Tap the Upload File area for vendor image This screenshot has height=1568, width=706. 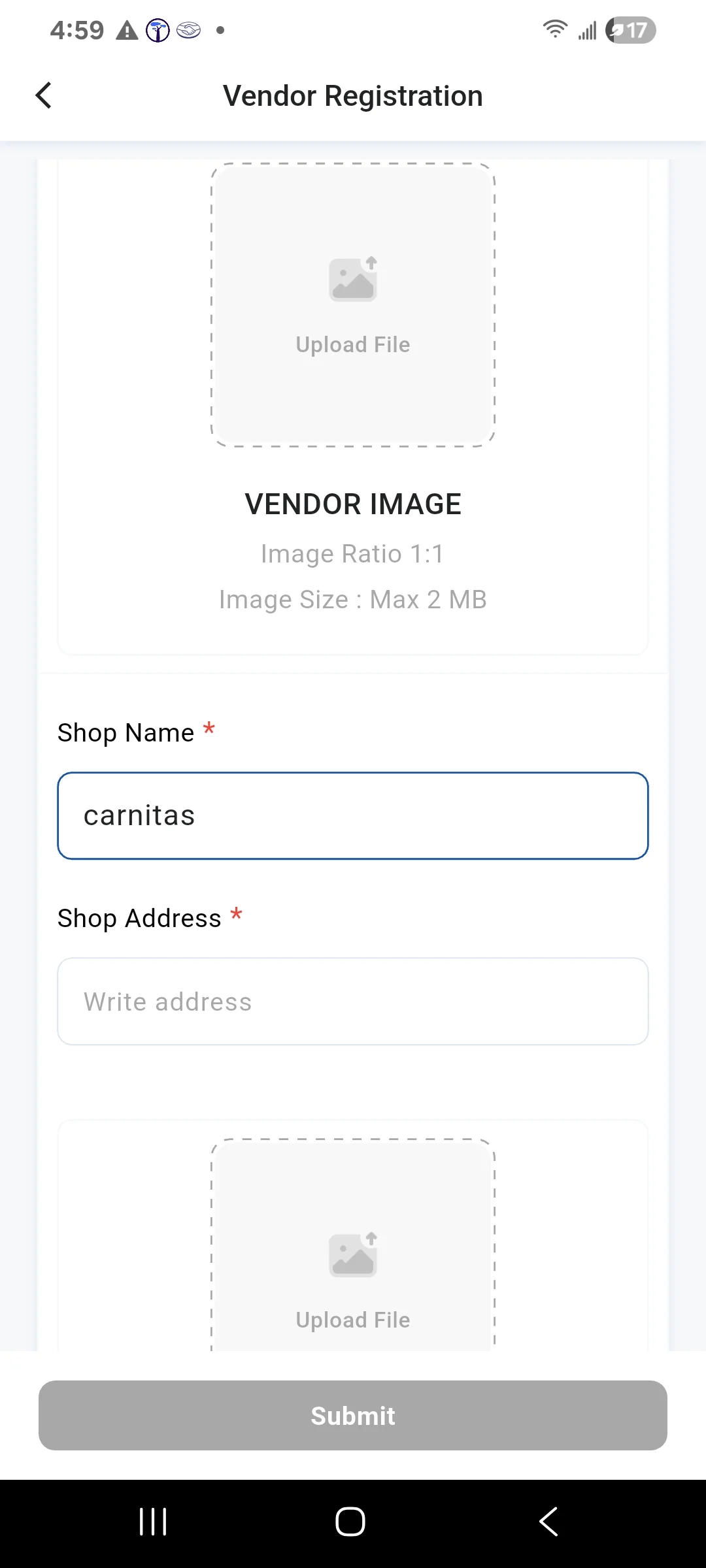point(352,344)
